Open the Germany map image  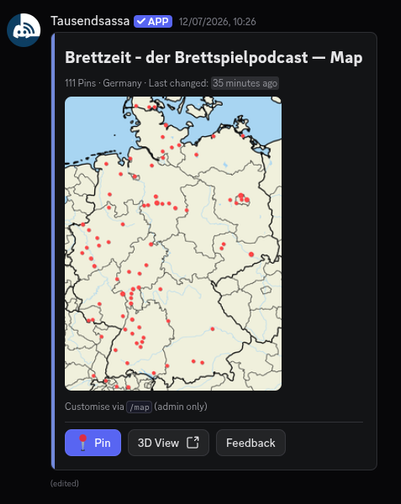173,243
